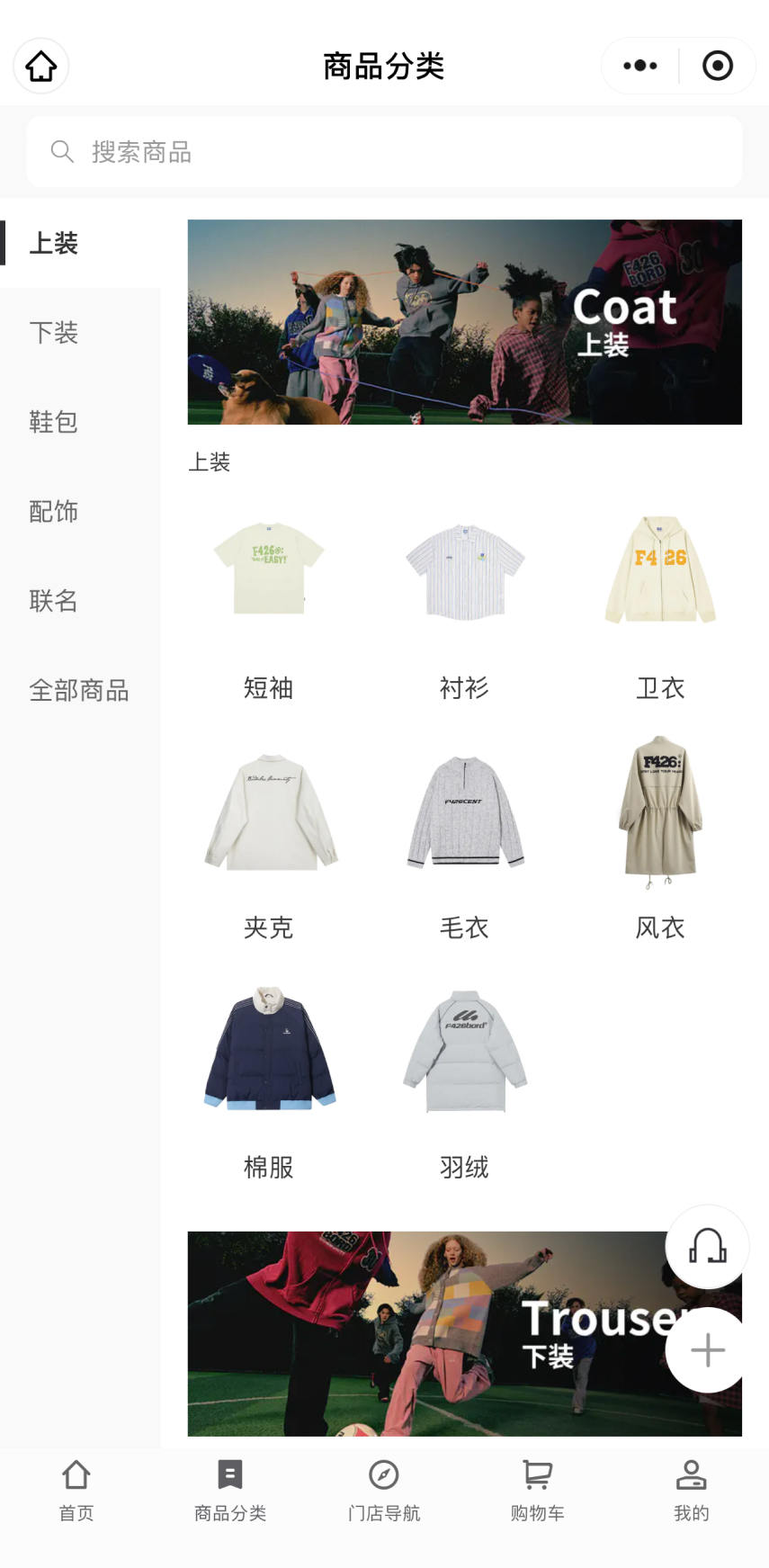Go to the home page via house icon
The height and width of the screenshot is (1568, 769).
(41, 66)
